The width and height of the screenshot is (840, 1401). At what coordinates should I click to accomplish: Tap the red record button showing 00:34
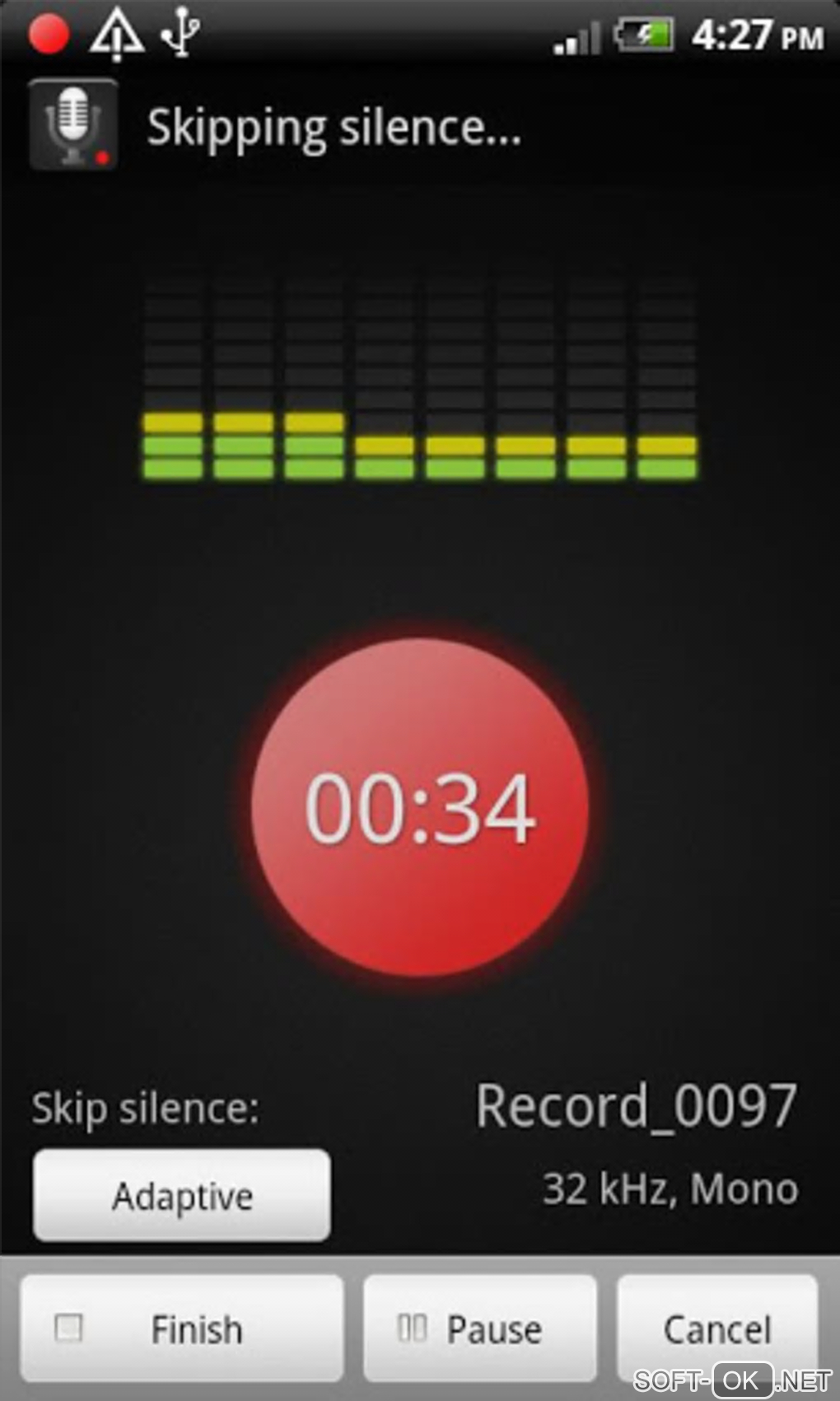click(420, 808)
